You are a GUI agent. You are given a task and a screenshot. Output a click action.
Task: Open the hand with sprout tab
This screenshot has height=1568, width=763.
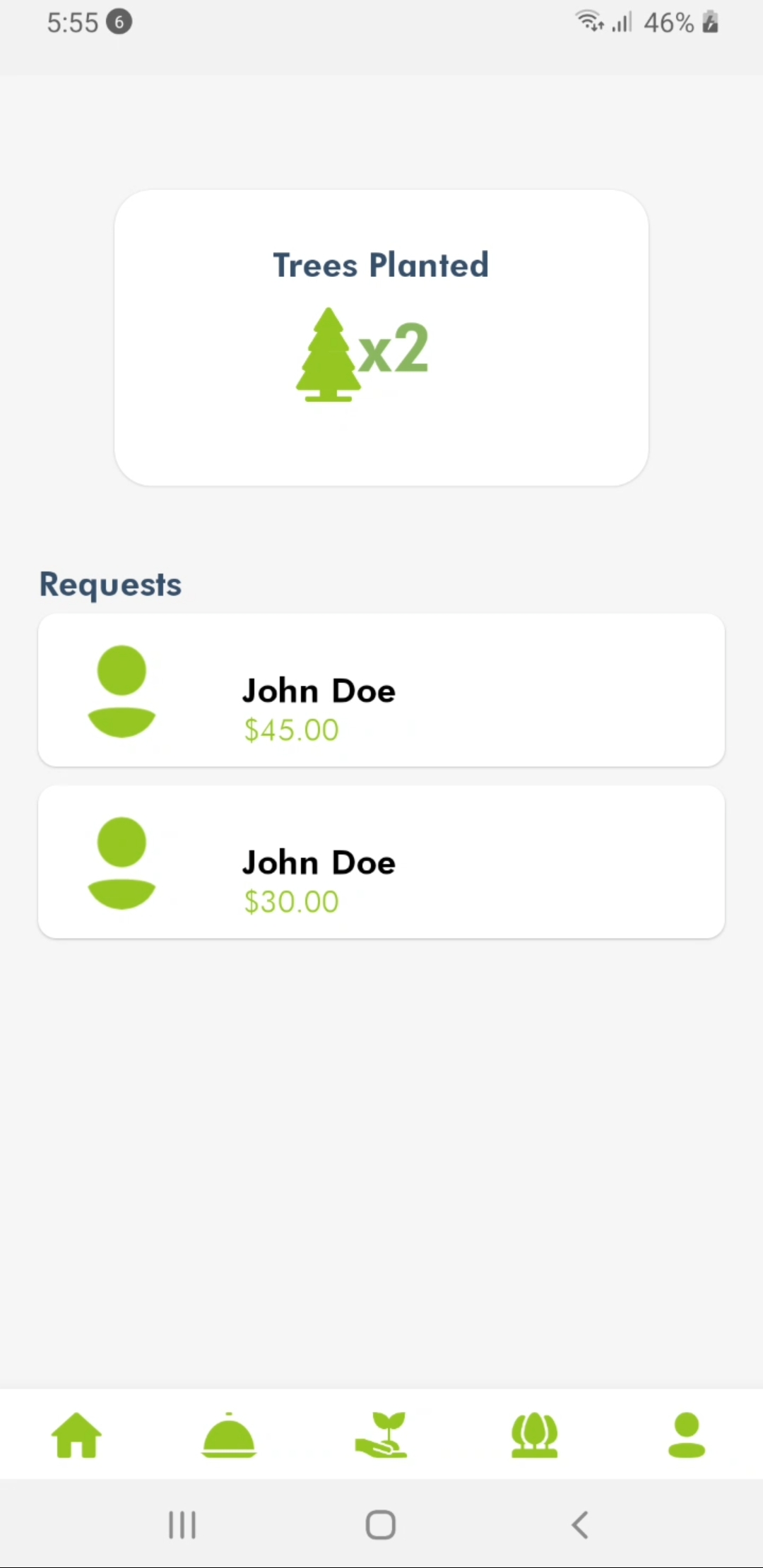[x=381, y=1435]
